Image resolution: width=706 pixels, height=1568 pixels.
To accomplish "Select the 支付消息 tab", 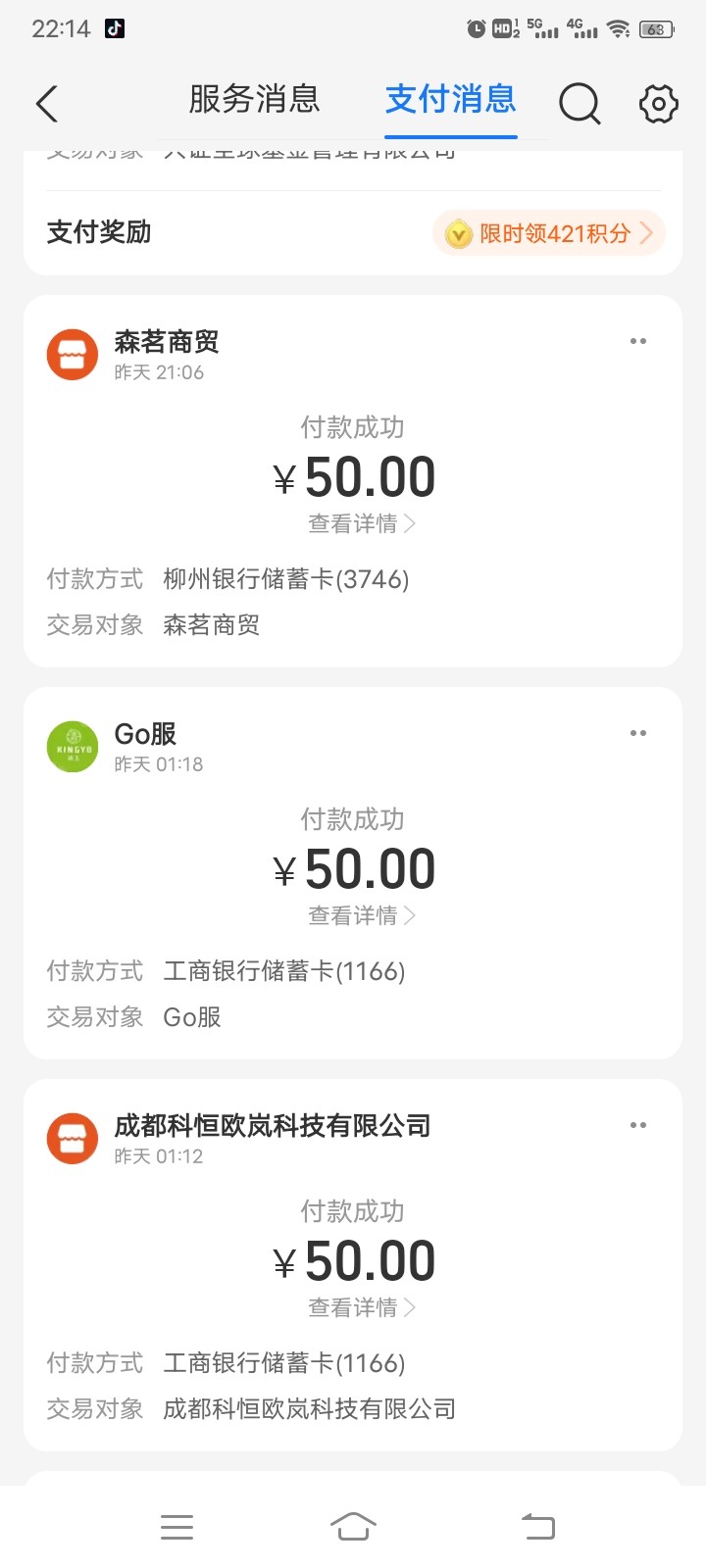I will (450, 99).
